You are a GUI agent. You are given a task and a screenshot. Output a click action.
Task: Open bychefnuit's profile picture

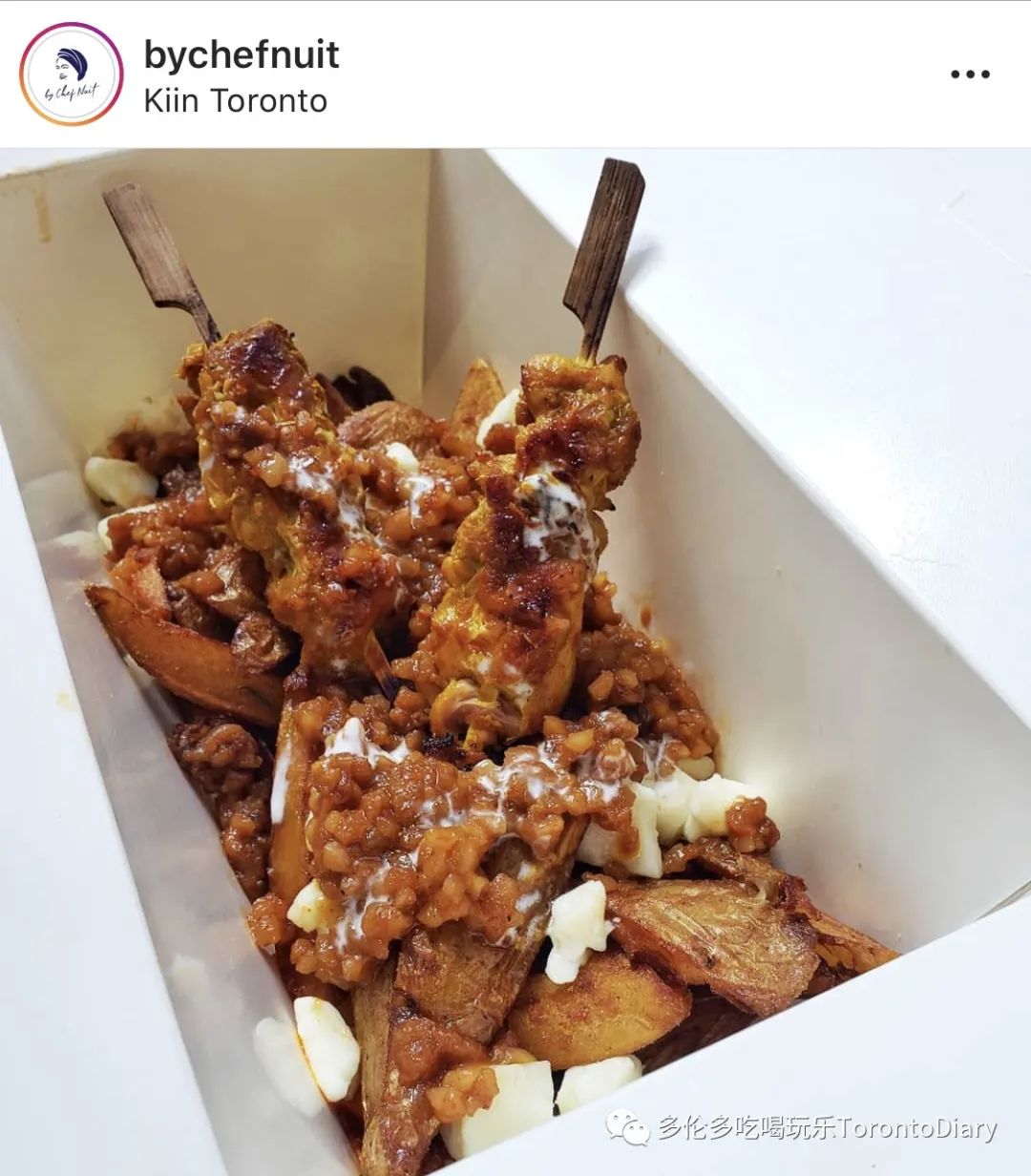[x=72, y=74]
